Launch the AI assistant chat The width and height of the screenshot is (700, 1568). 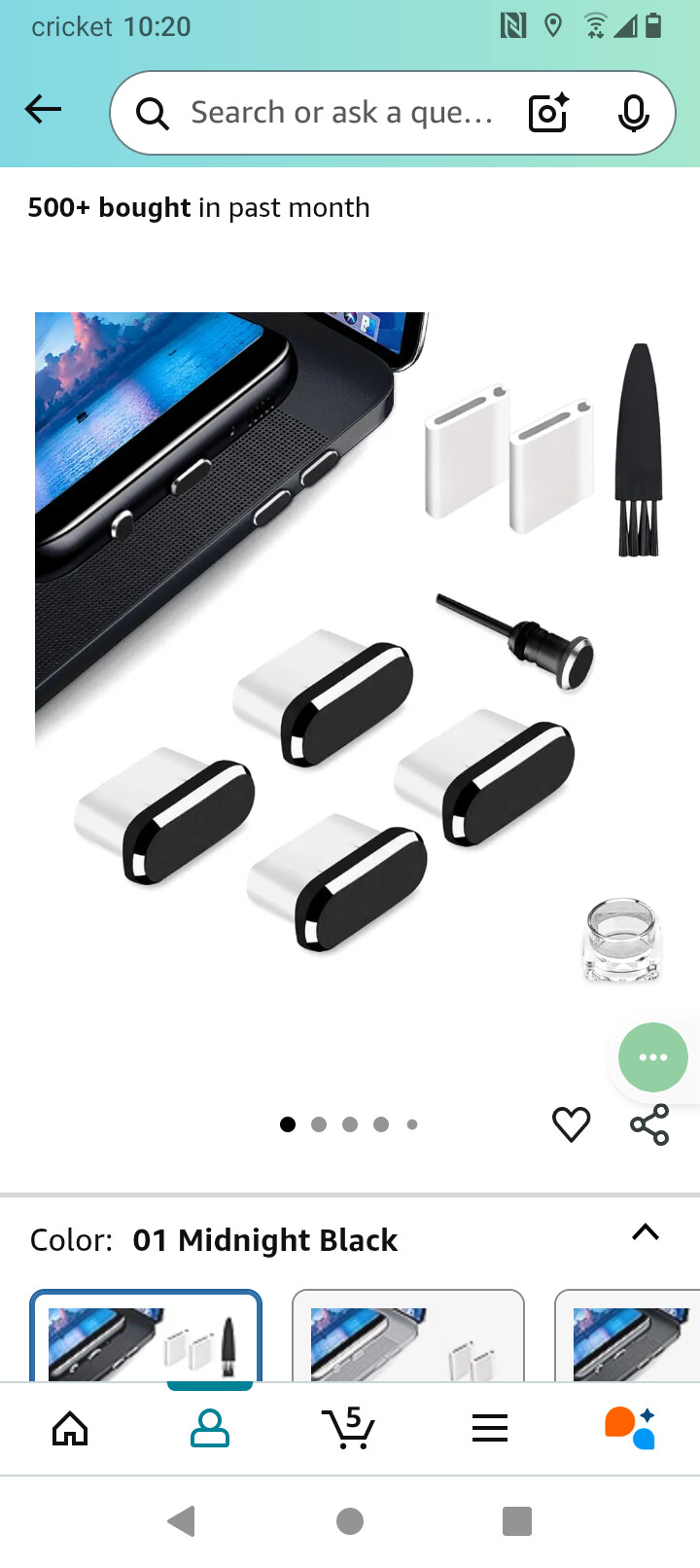(630, 1428)
